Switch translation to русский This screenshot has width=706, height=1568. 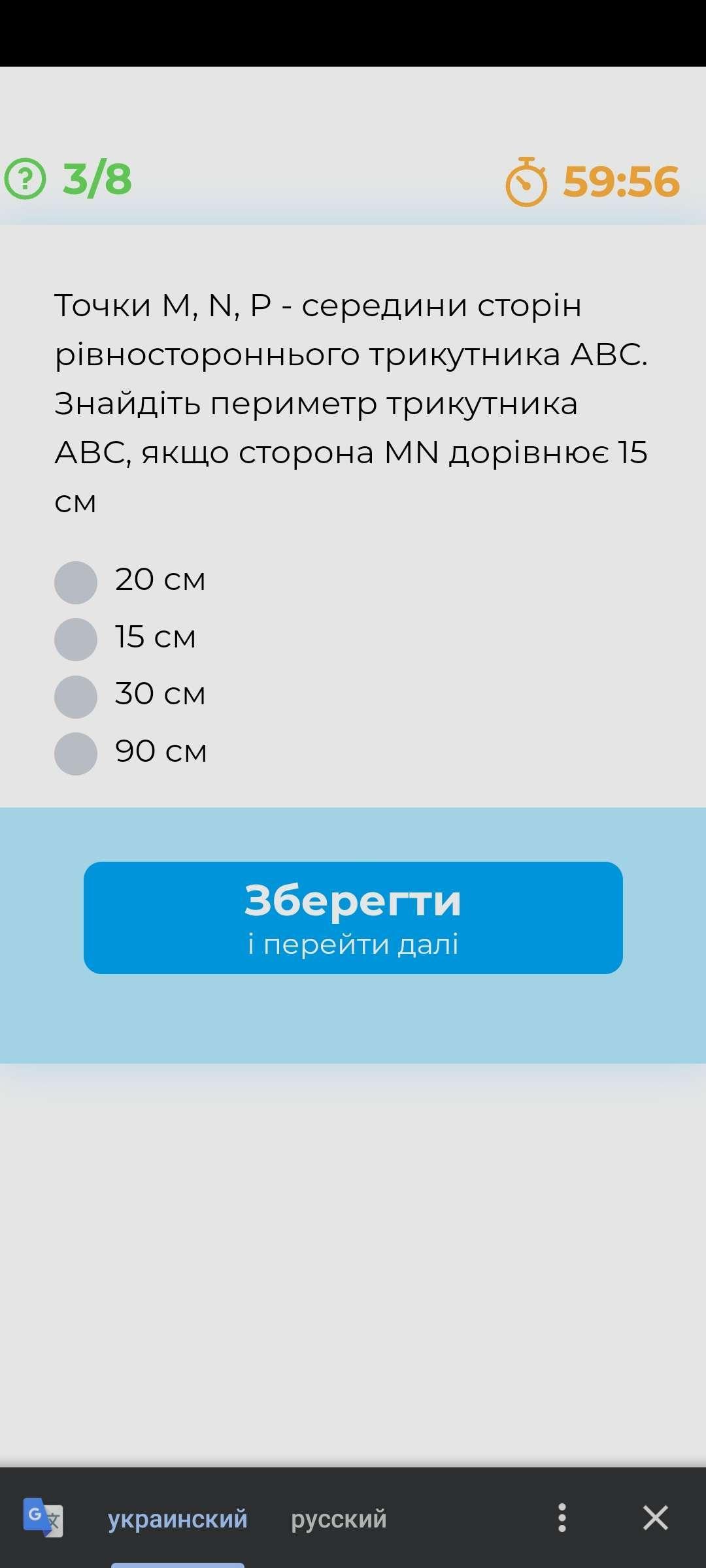pyautogui.click(x=339, y=1518)
